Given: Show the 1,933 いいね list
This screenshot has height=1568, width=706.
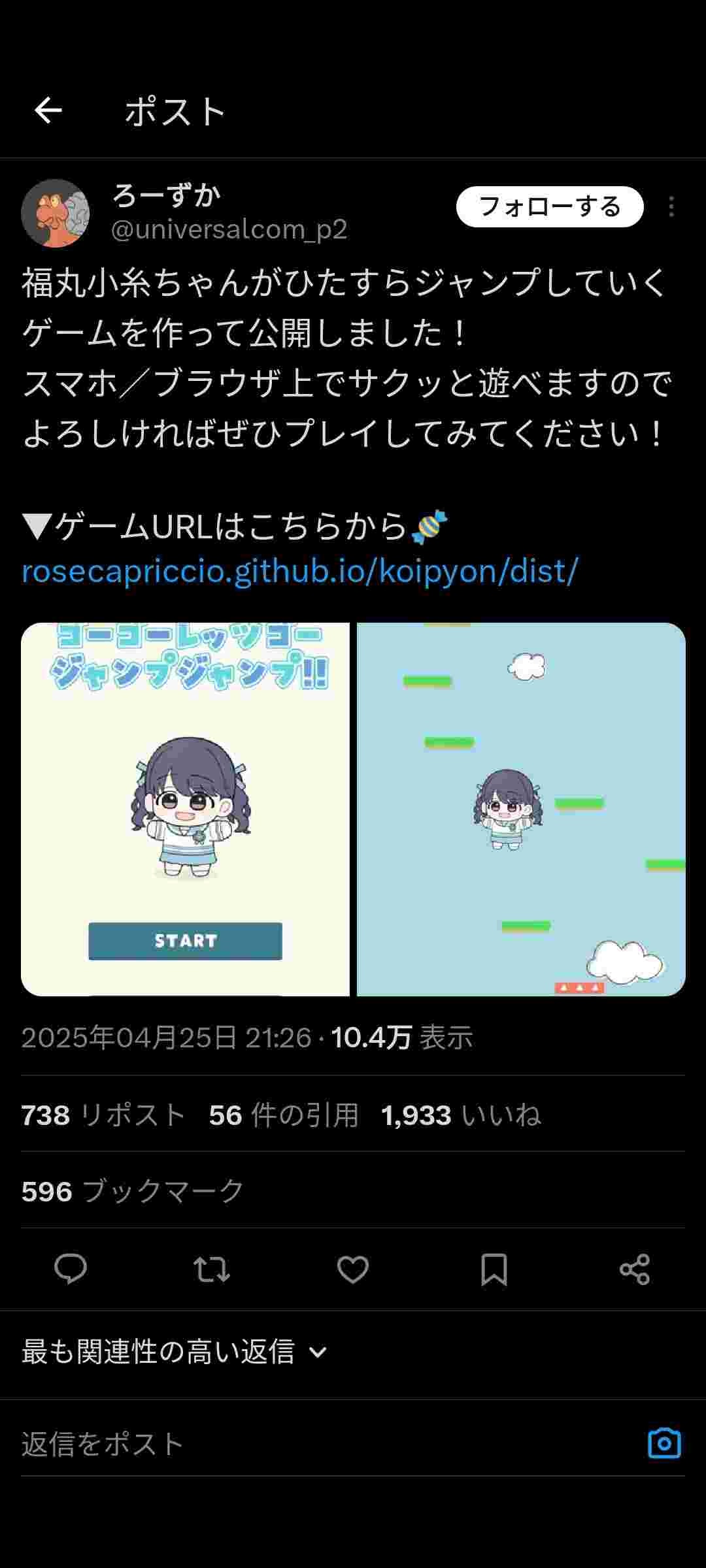Looking at the screenshot, I should (x=461, y=1115).
